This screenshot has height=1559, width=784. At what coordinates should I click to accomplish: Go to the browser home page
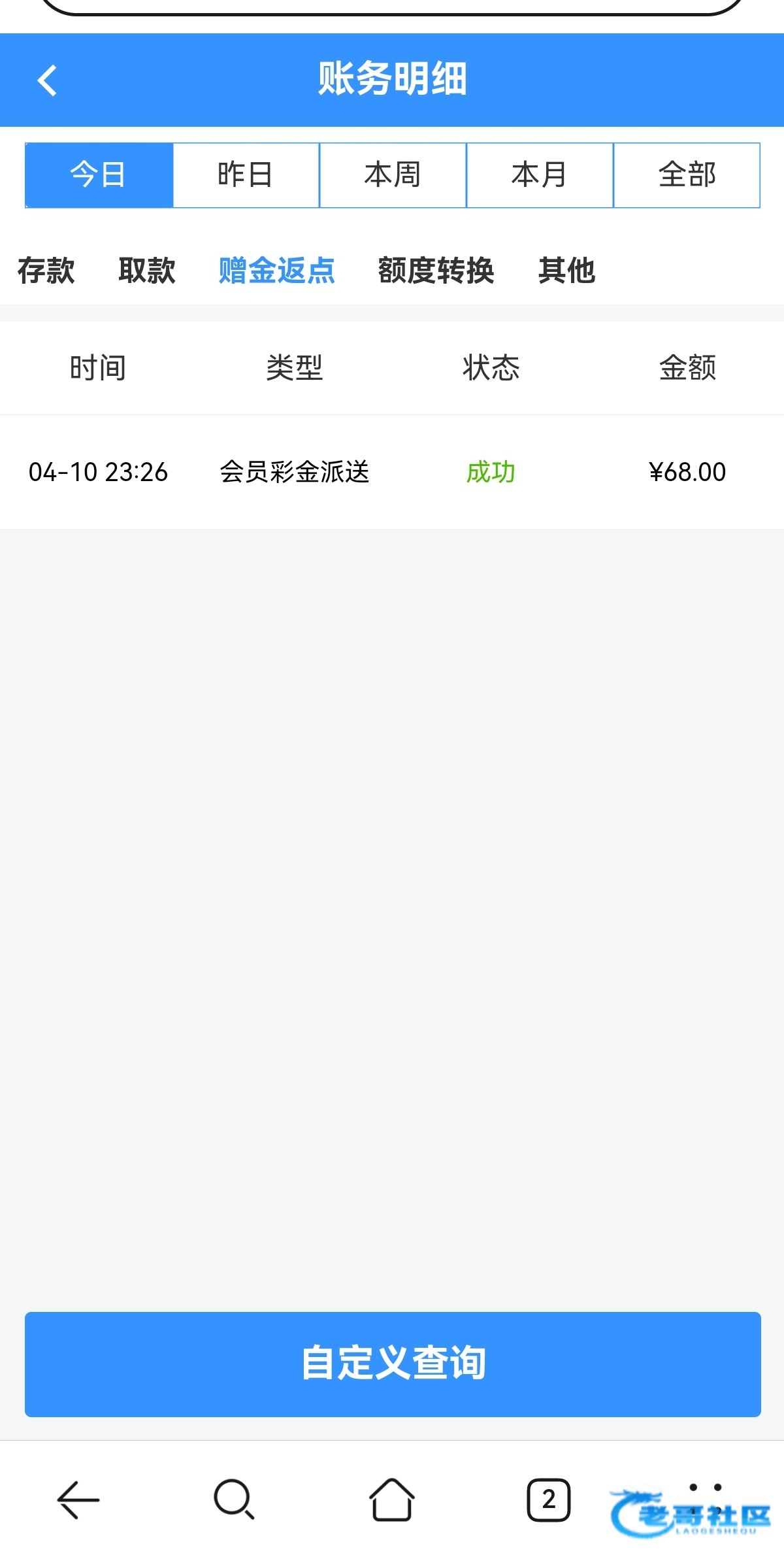pos(392,1500)
